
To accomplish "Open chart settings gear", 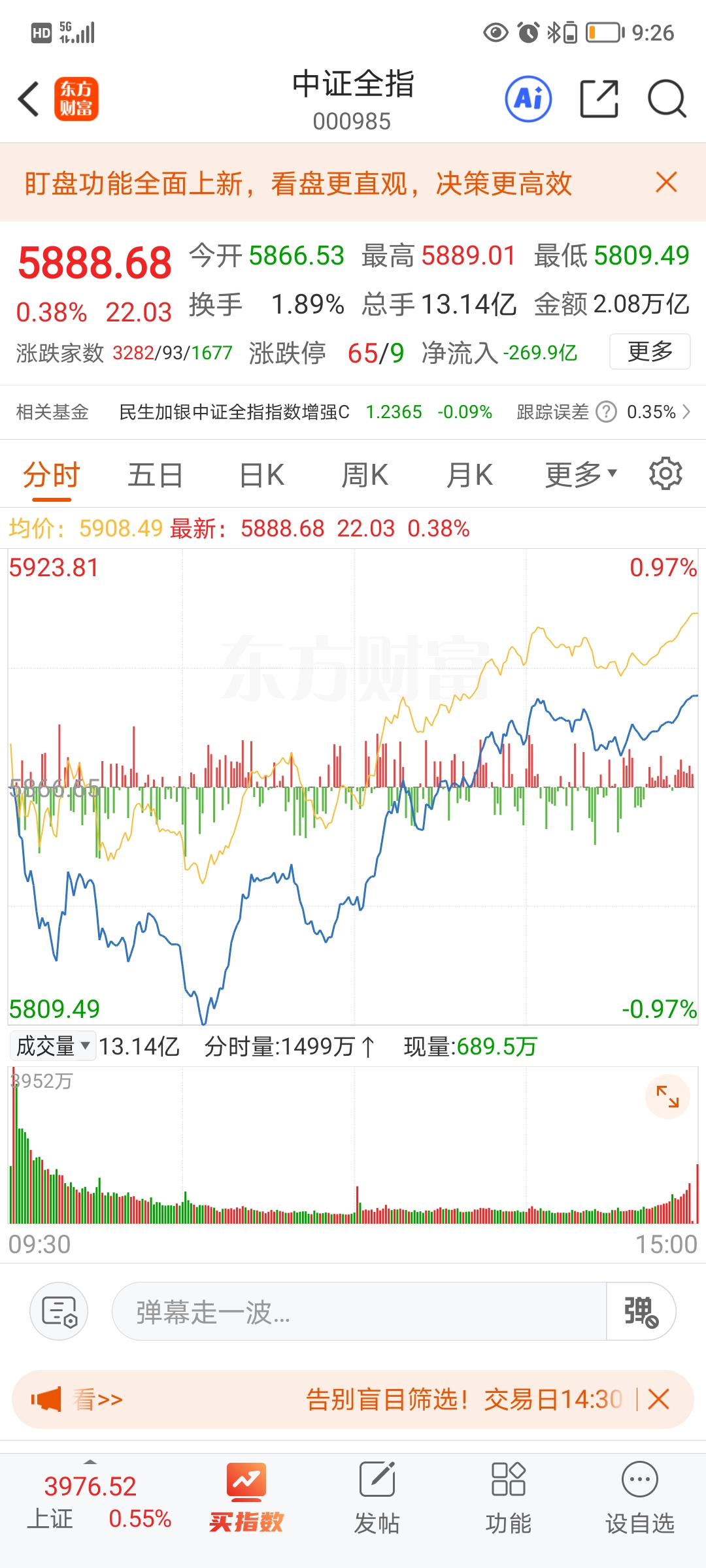I will [x=665, y=474].
